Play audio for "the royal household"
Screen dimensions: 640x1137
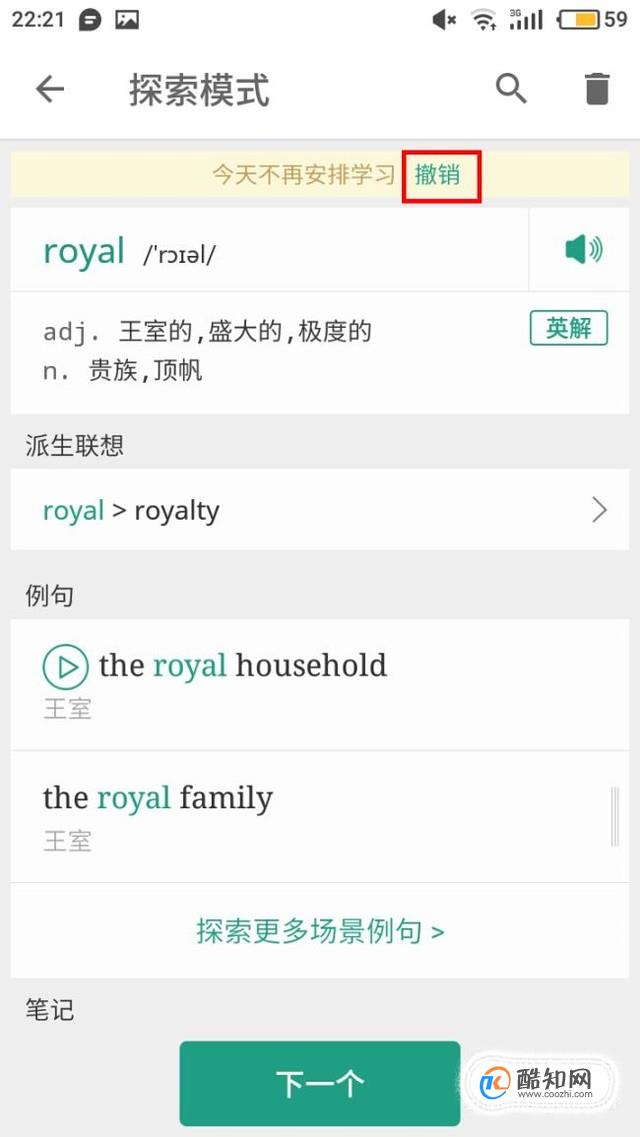[66, 666]
